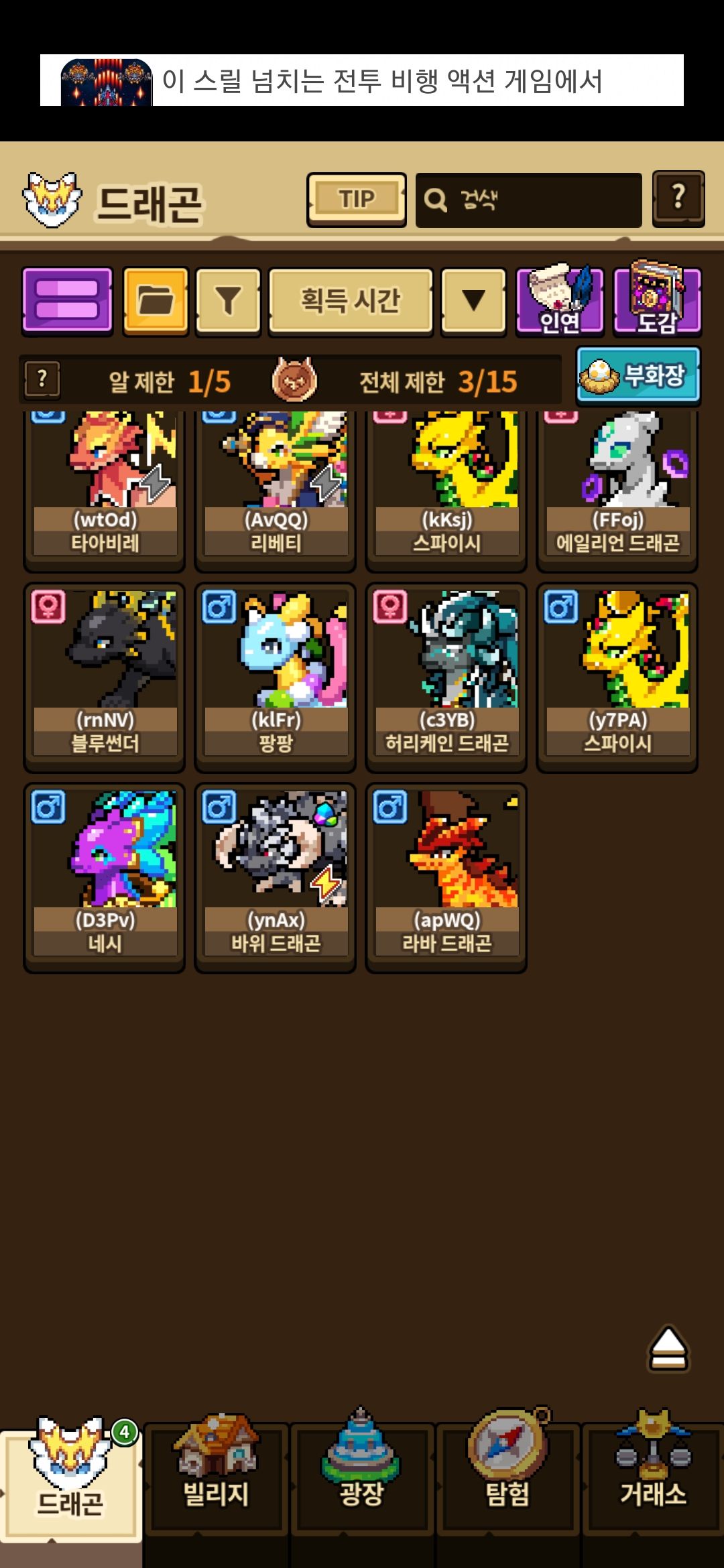Toggle sort order with the down arrow
This screenshot has height=1568, width=724.
pos(473,300)
